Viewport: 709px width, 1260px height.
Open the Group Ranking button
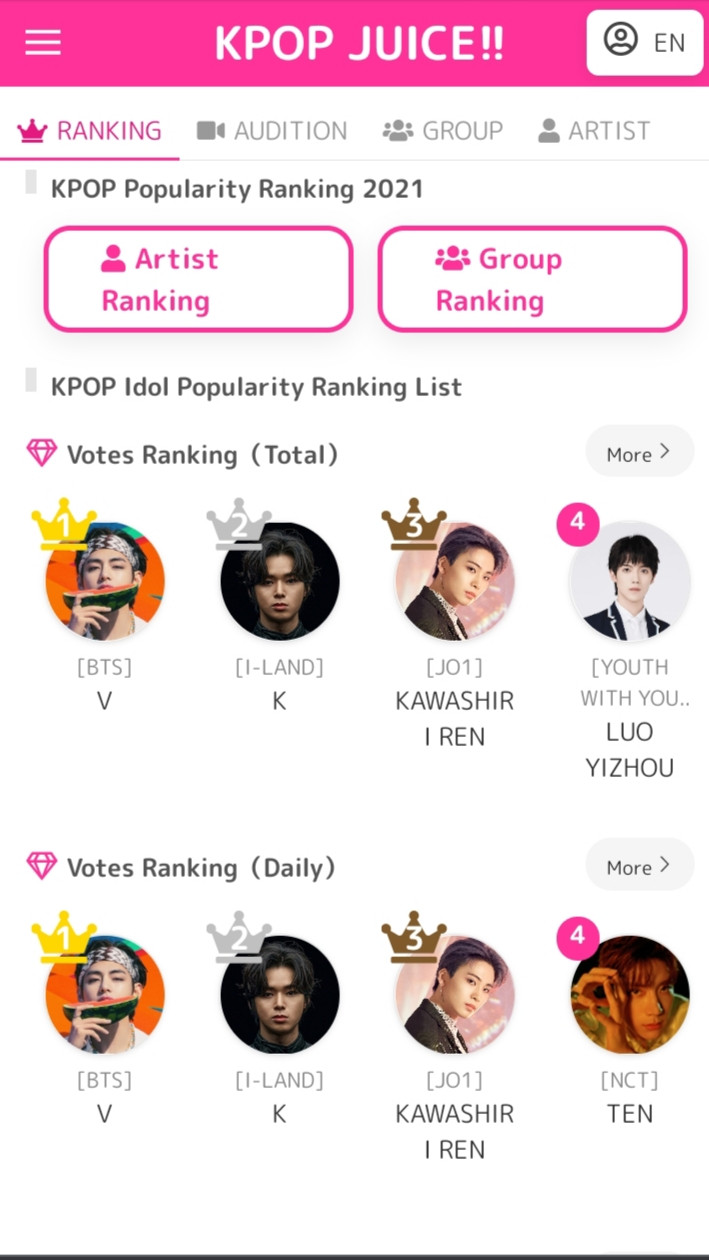point(532,279)
